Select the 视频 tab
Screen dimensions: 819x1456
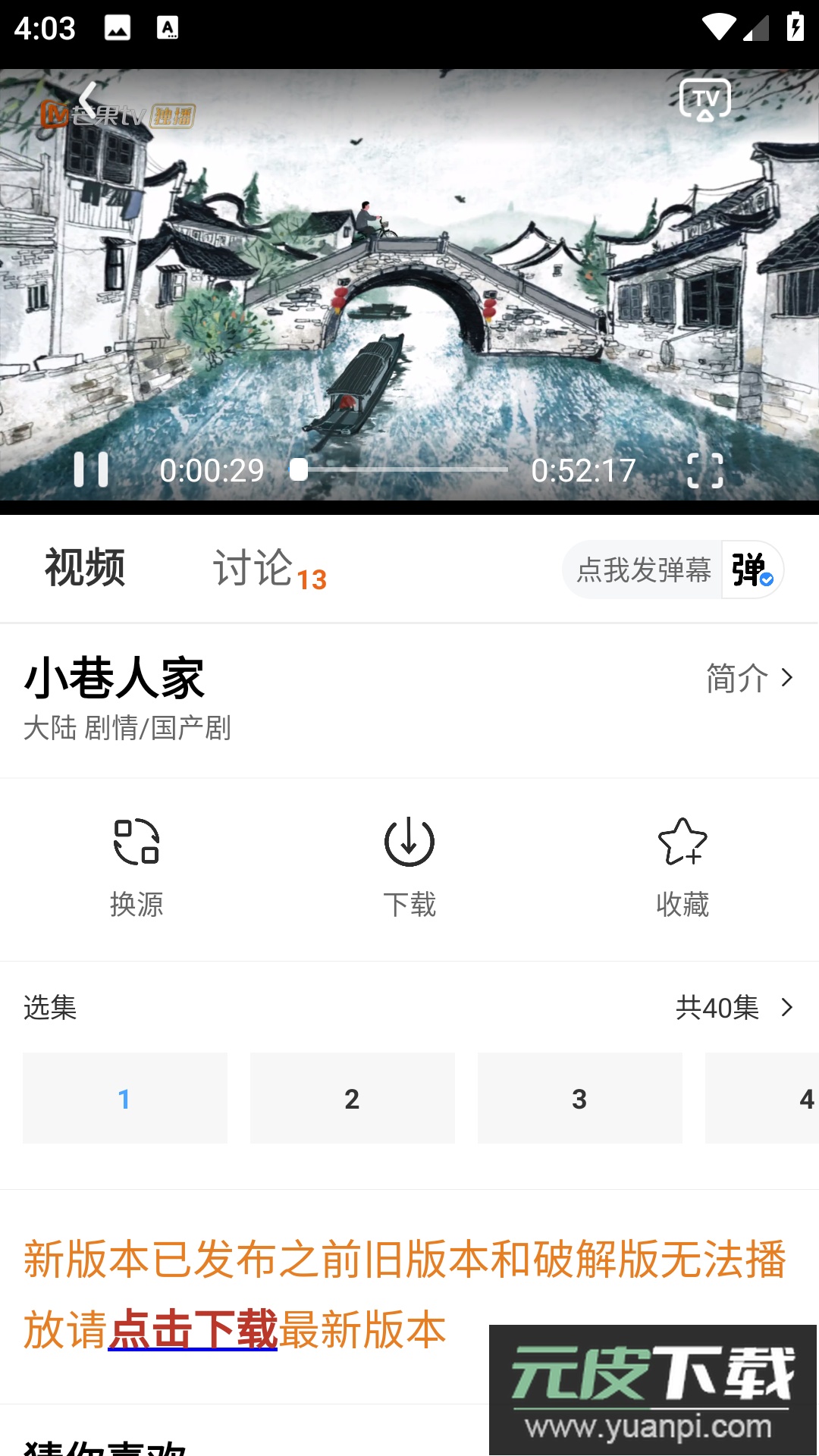[x=85, y=568]
